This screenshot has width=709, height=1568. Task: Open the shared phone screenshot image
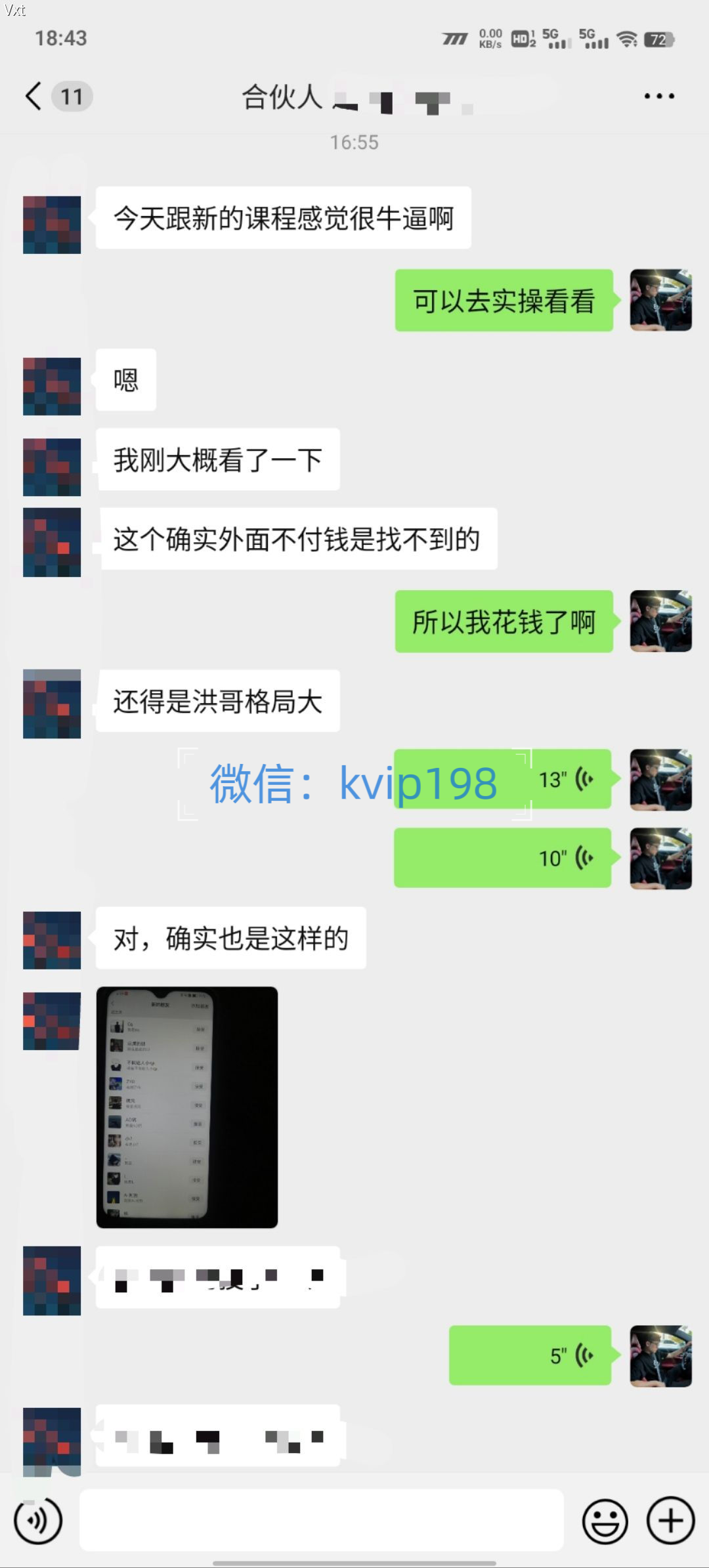187,1107
